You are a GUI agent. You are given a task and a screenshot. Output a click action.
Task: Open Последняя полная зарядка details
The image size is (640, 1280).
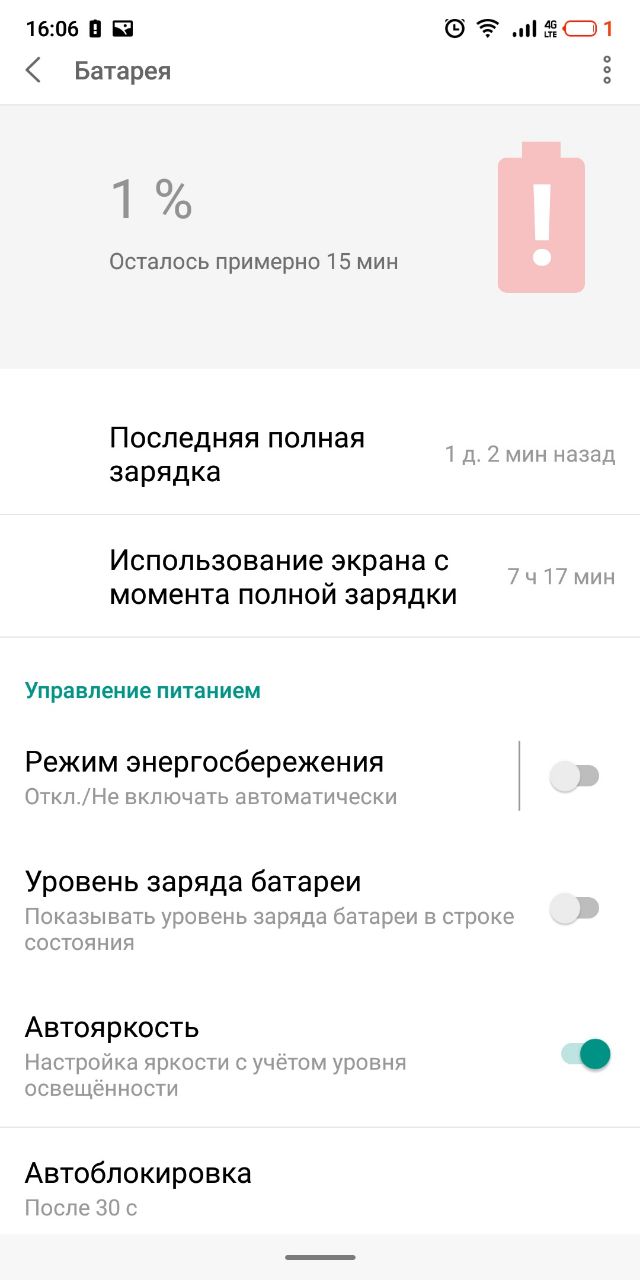point(320,455)
